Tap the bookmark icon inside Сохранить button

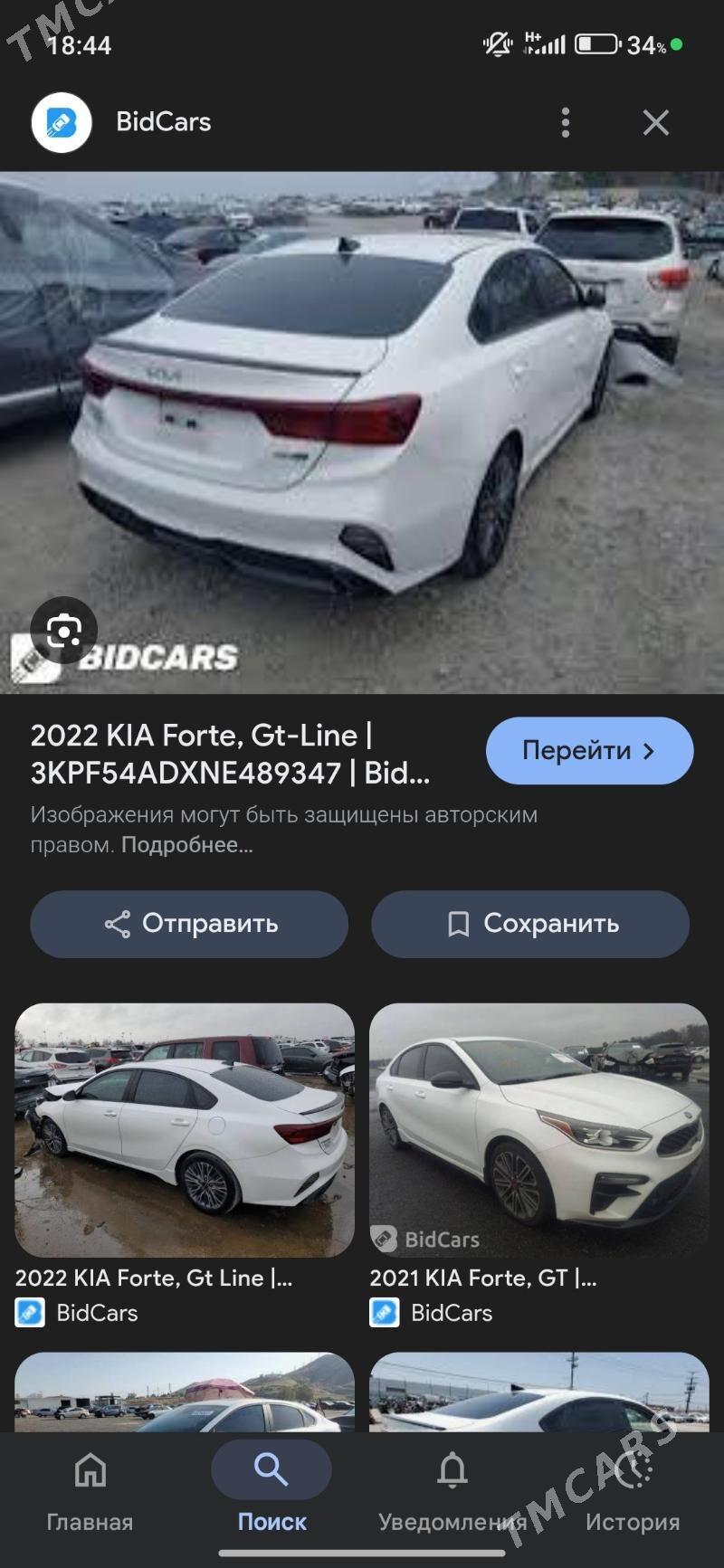pos(460,924)
